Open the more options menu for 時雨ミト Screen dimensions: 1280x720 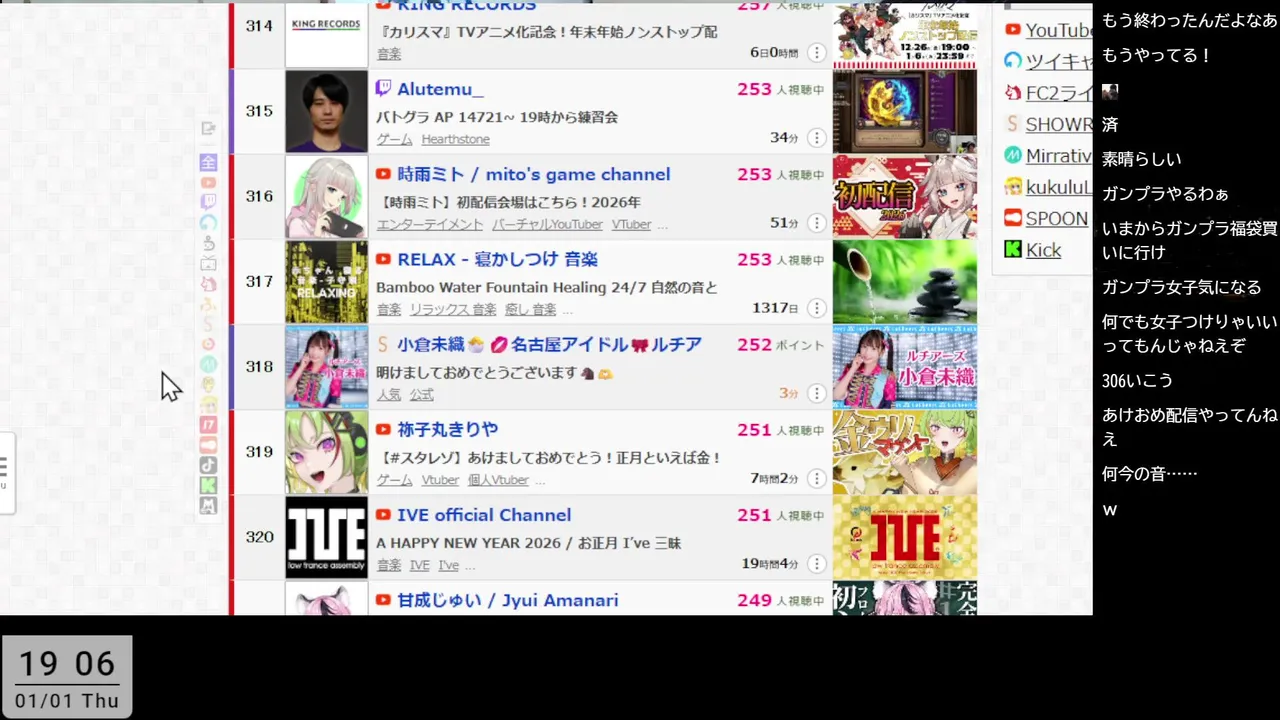[816, 223]
